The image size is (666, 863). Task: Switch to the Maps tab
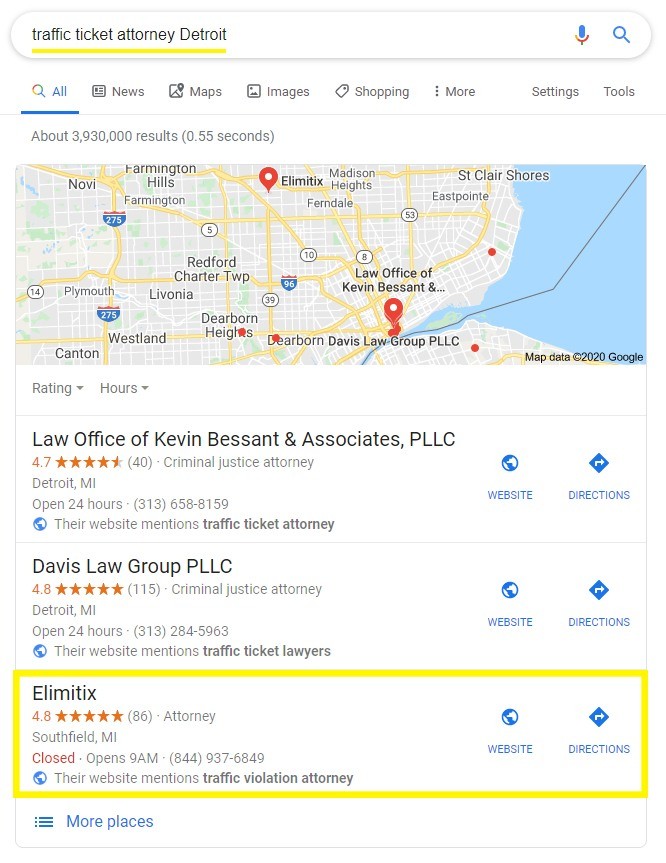point(195,91)
